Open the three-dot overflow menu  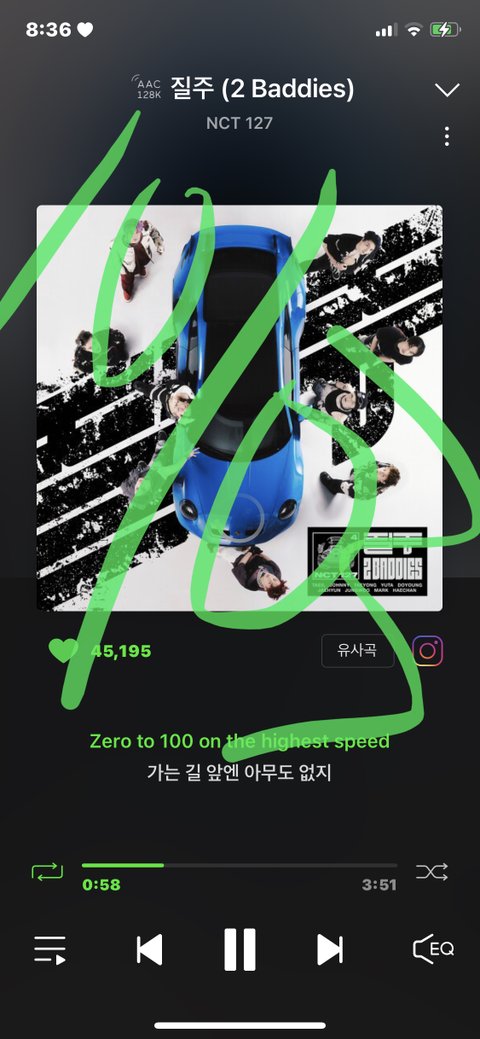click(447, 137)
